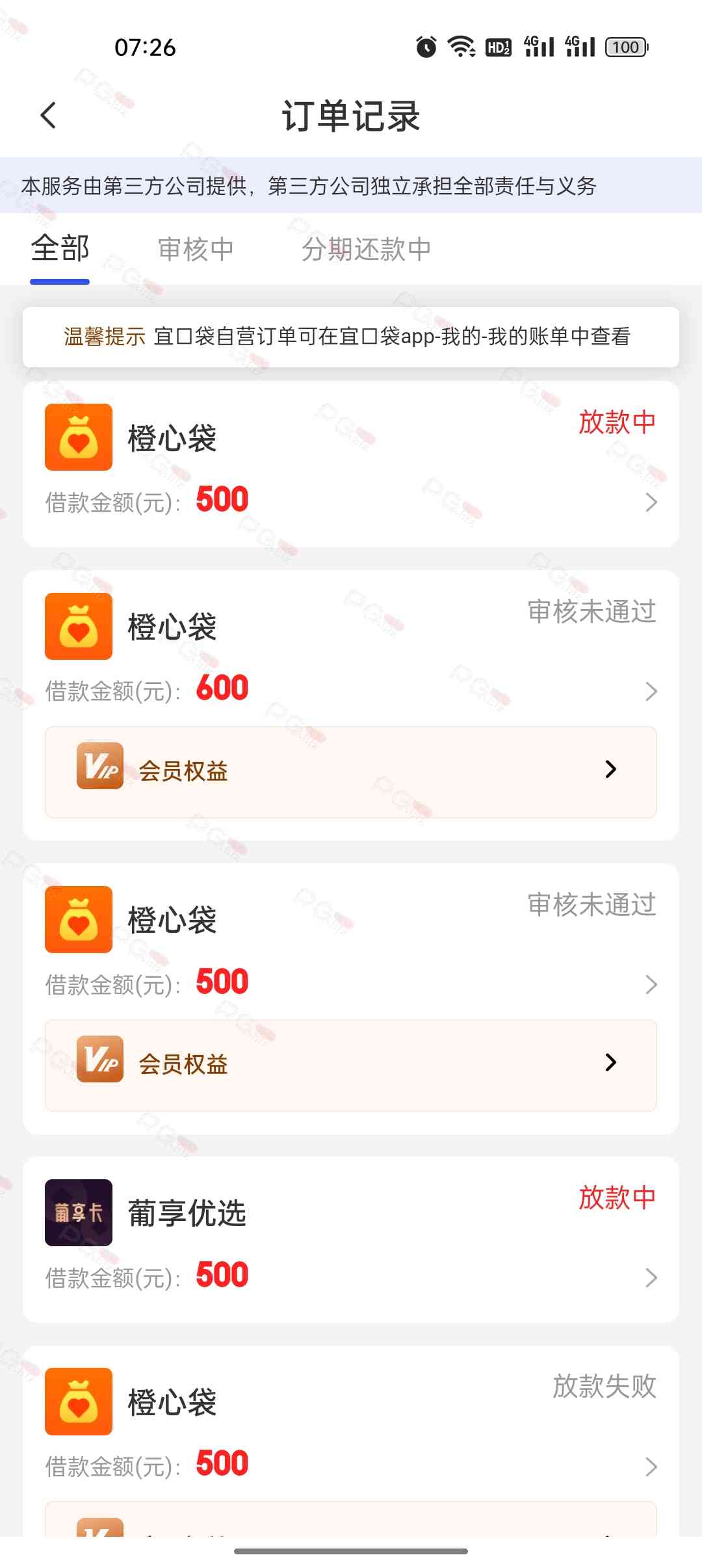This screenshot has height=1568, width=702.
Task: Switch to the 审核中 tab
Action: click(x=196, y=249)
